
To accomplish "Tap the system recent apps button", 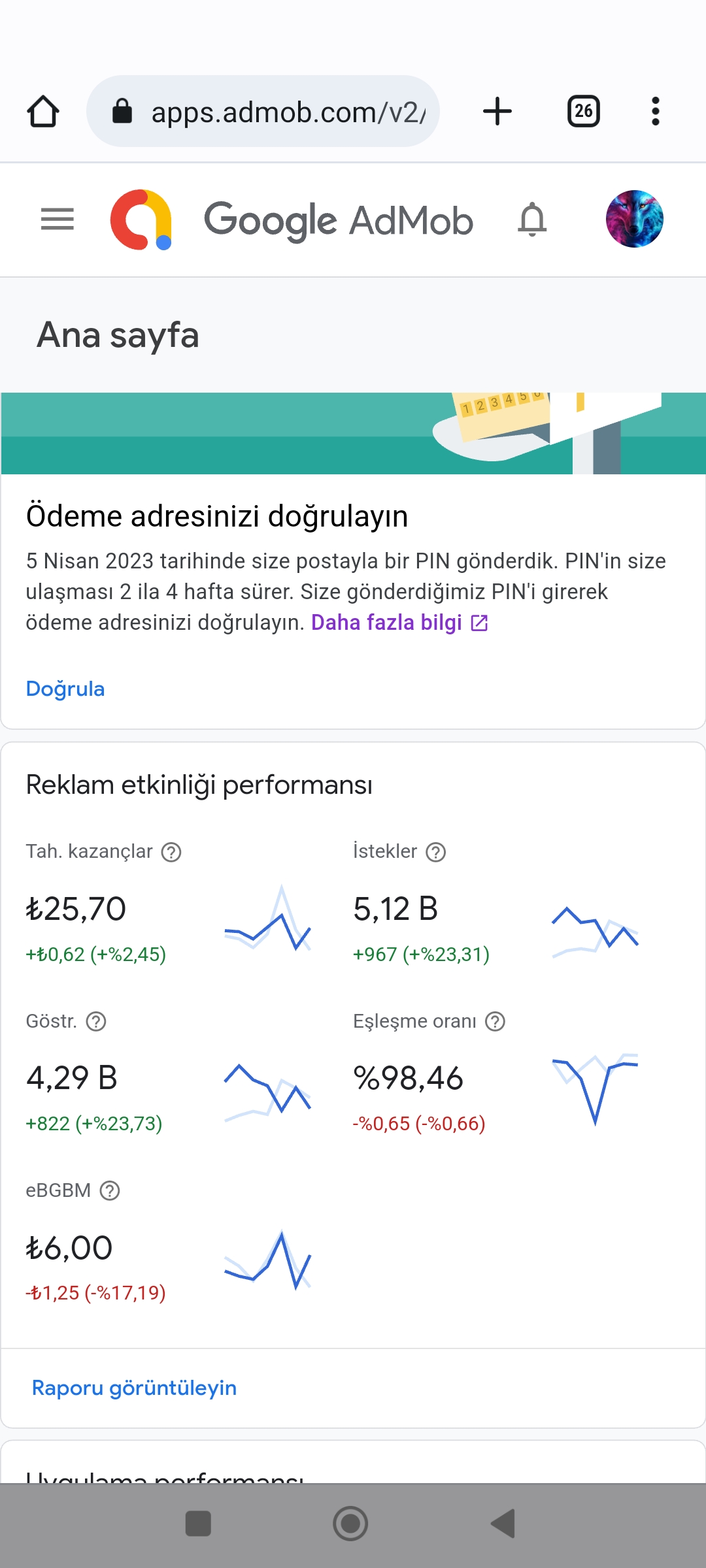I will [x=198, y=1524].
